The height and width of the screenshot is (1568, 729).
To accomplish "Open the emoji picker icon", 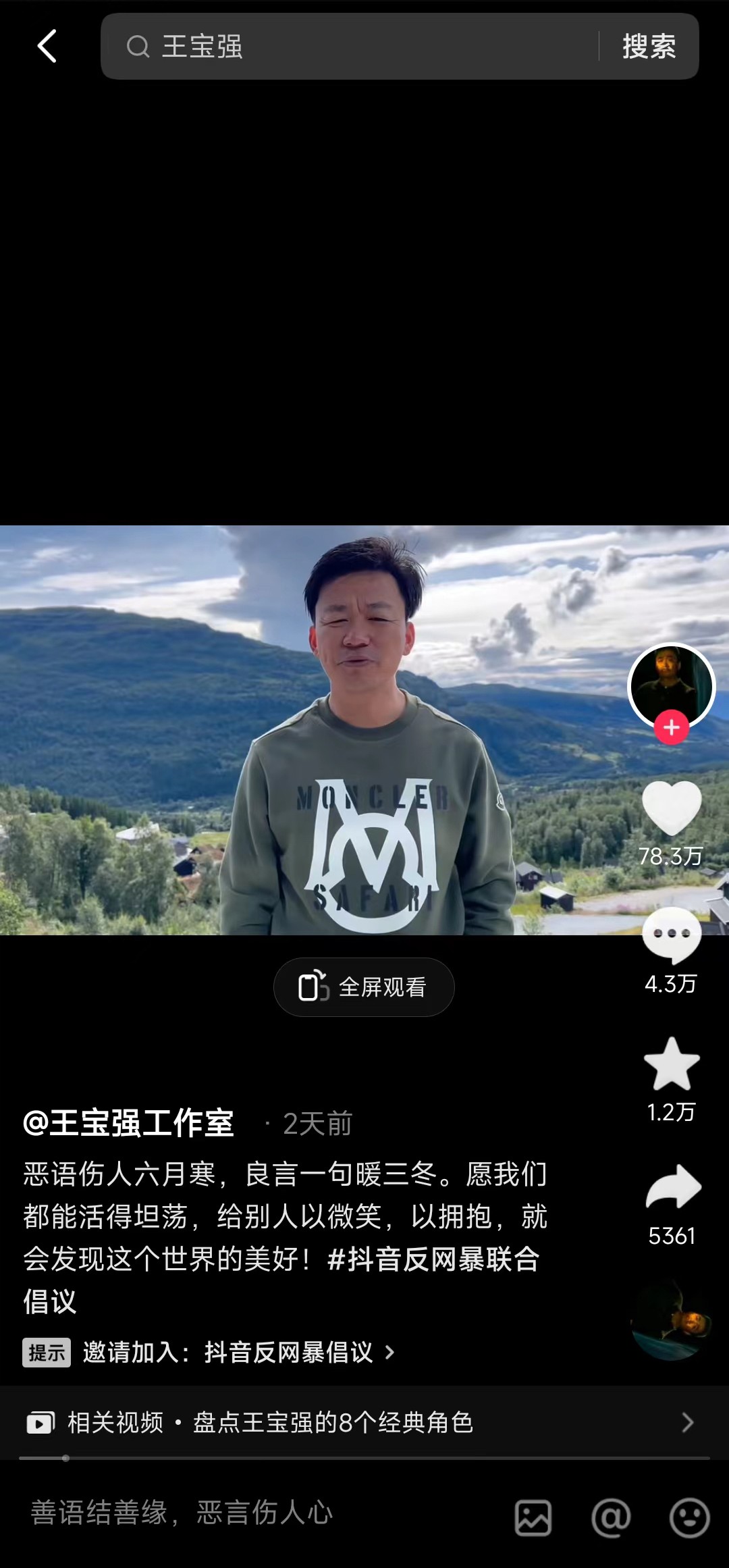I will click(x=689, y=1518).
